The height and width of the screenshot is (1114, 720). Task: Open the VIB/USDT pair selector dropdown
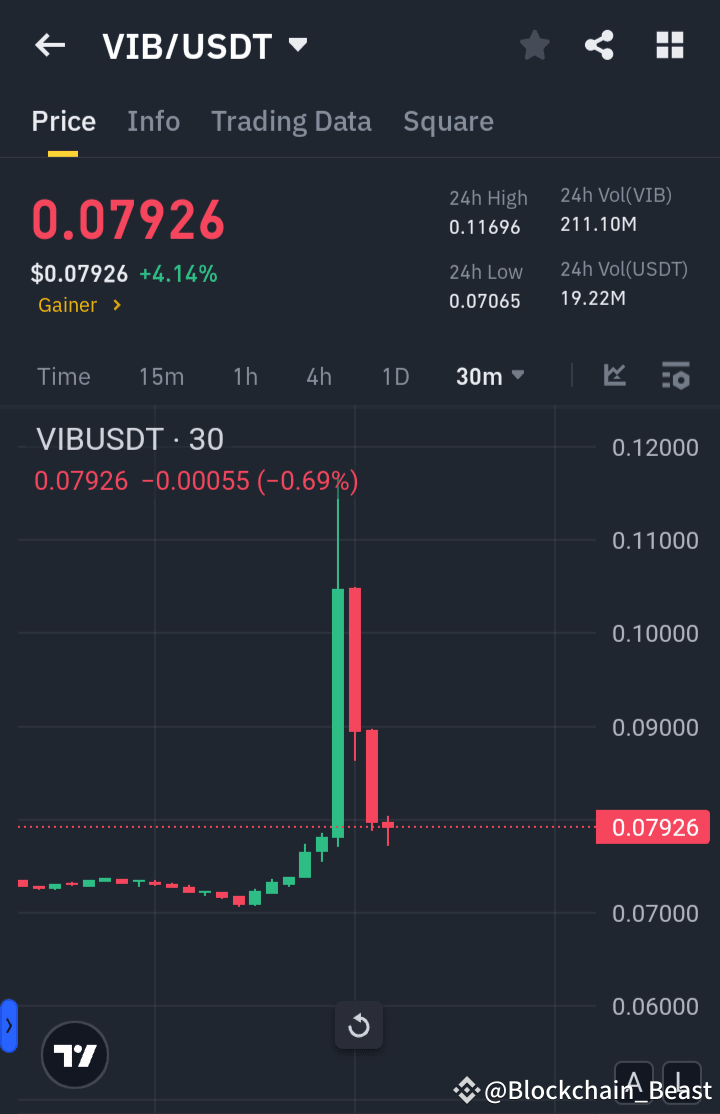pyautogui.click(x=207, y=44)
